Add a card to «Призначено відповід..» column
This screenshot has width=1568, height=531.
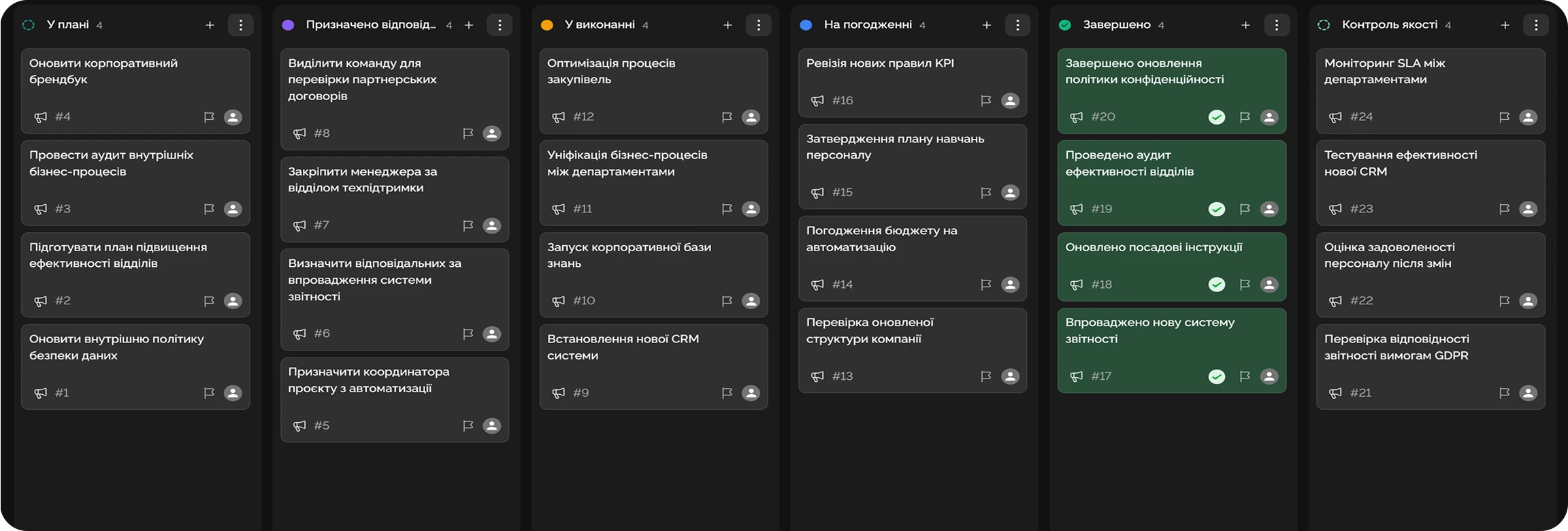[469, 25]
